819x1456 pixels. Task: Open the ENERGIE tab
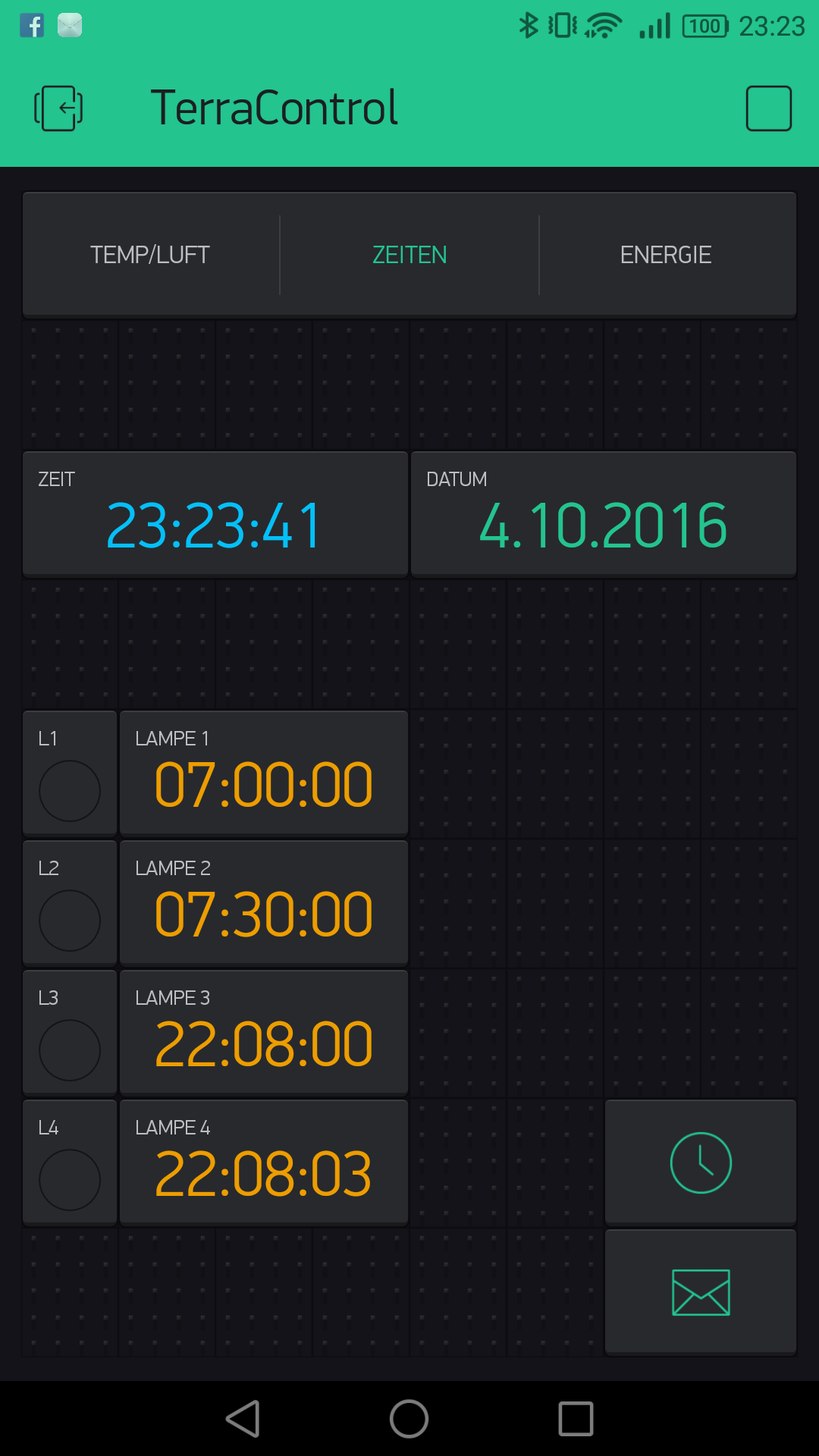tap(666, 255)
